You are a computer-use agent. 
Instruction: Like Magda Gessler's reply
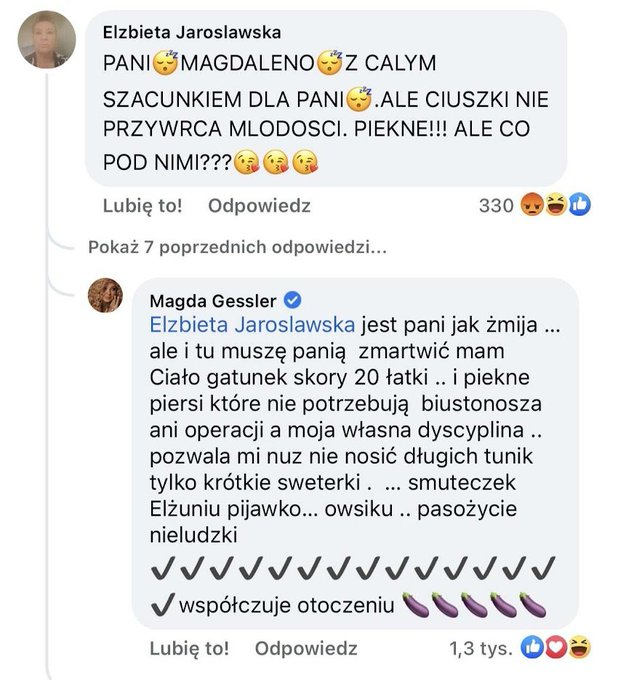tap(189, 649)
